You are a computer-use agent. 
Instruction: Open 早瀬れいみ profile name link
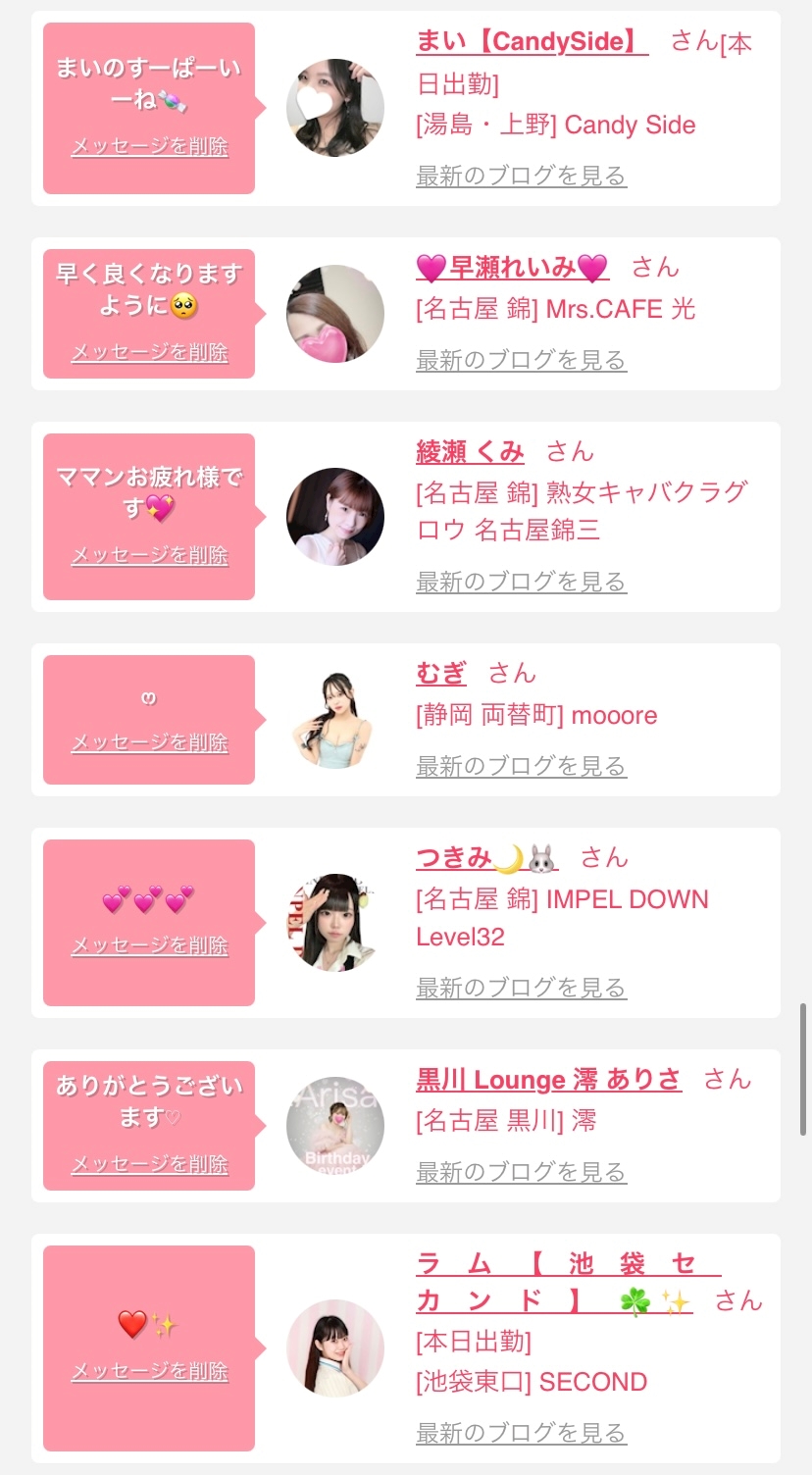coord(512,268)
